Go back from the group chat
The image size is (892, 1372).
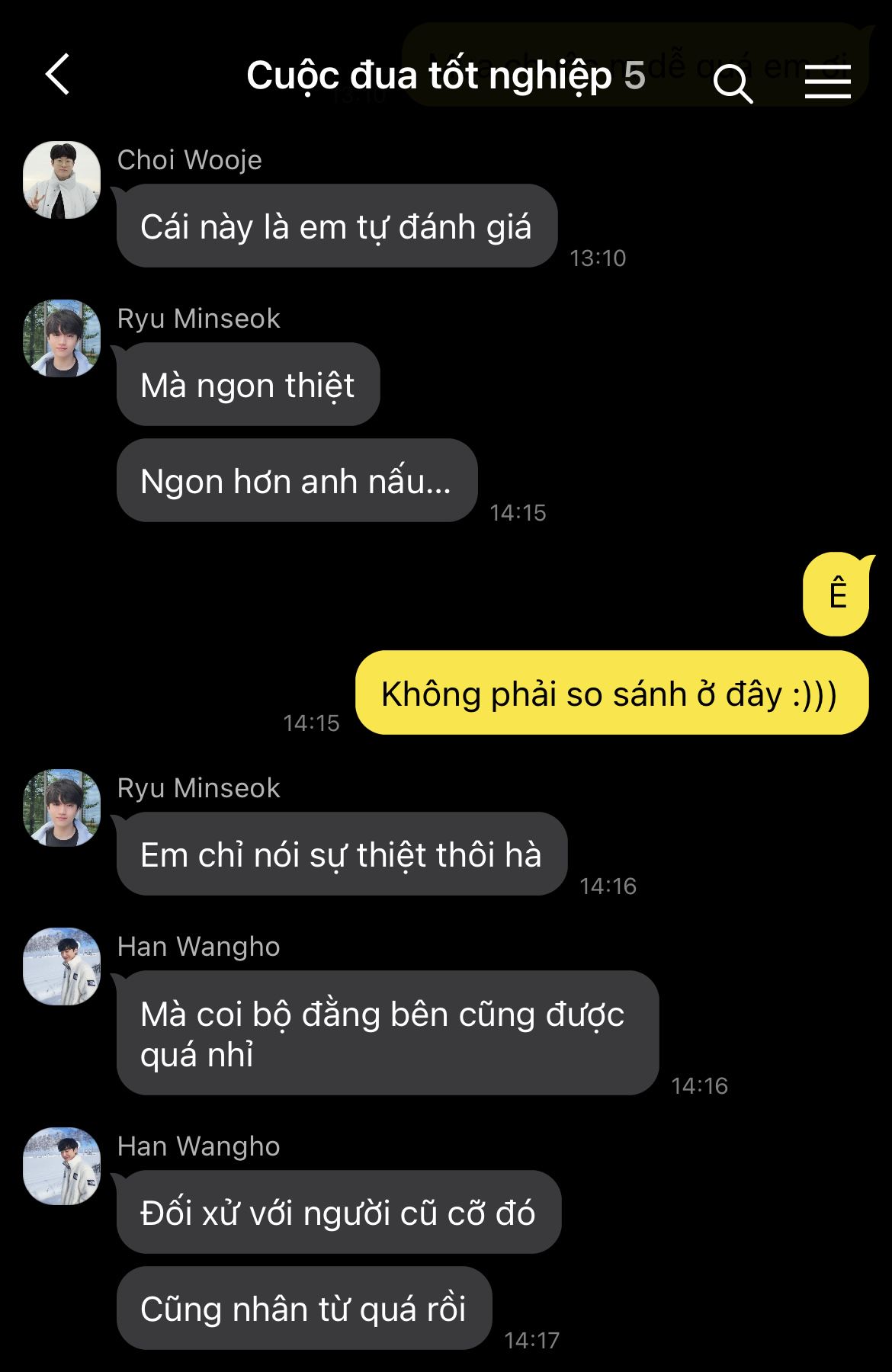[x=58, y=75]
